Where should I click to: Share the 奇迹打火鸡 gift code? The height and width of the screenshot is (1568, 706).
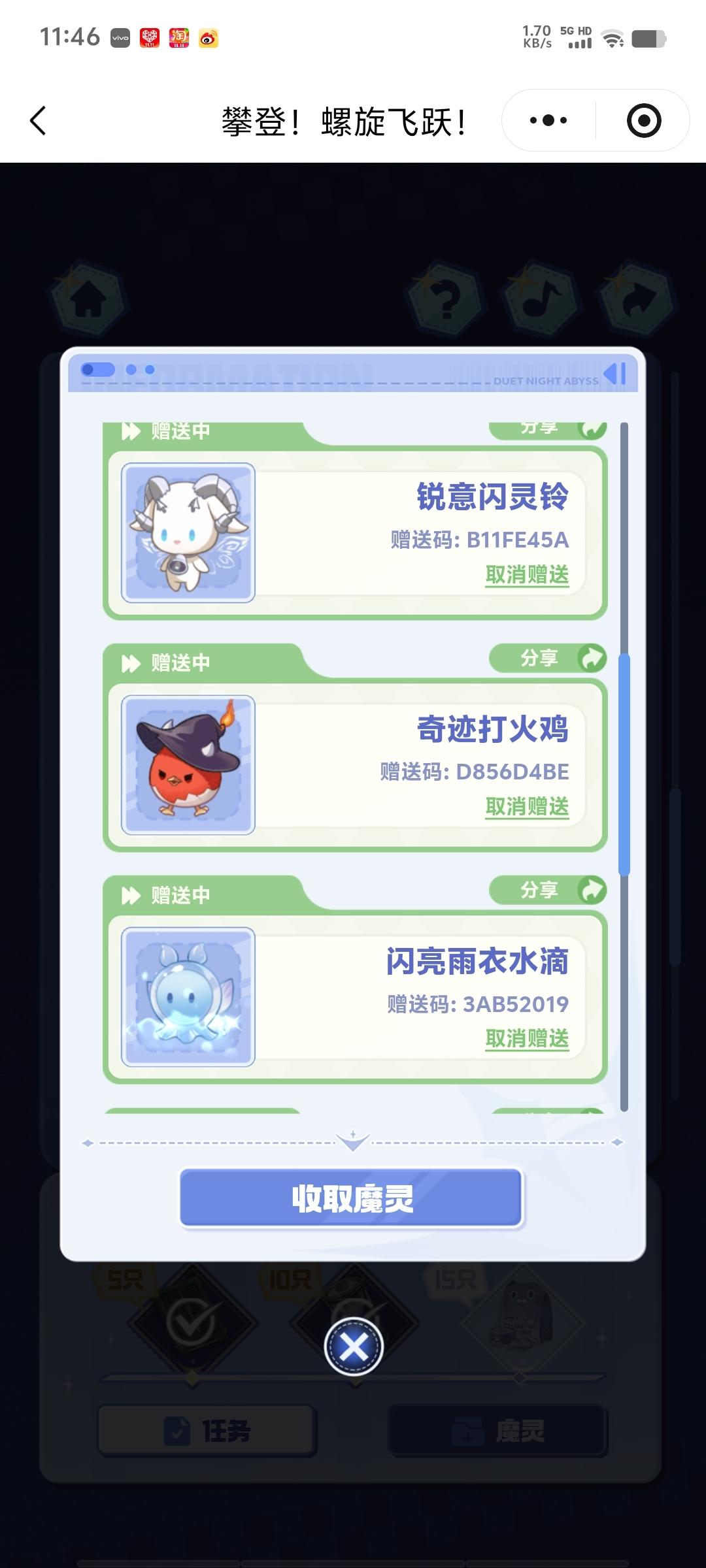[548, 658]
